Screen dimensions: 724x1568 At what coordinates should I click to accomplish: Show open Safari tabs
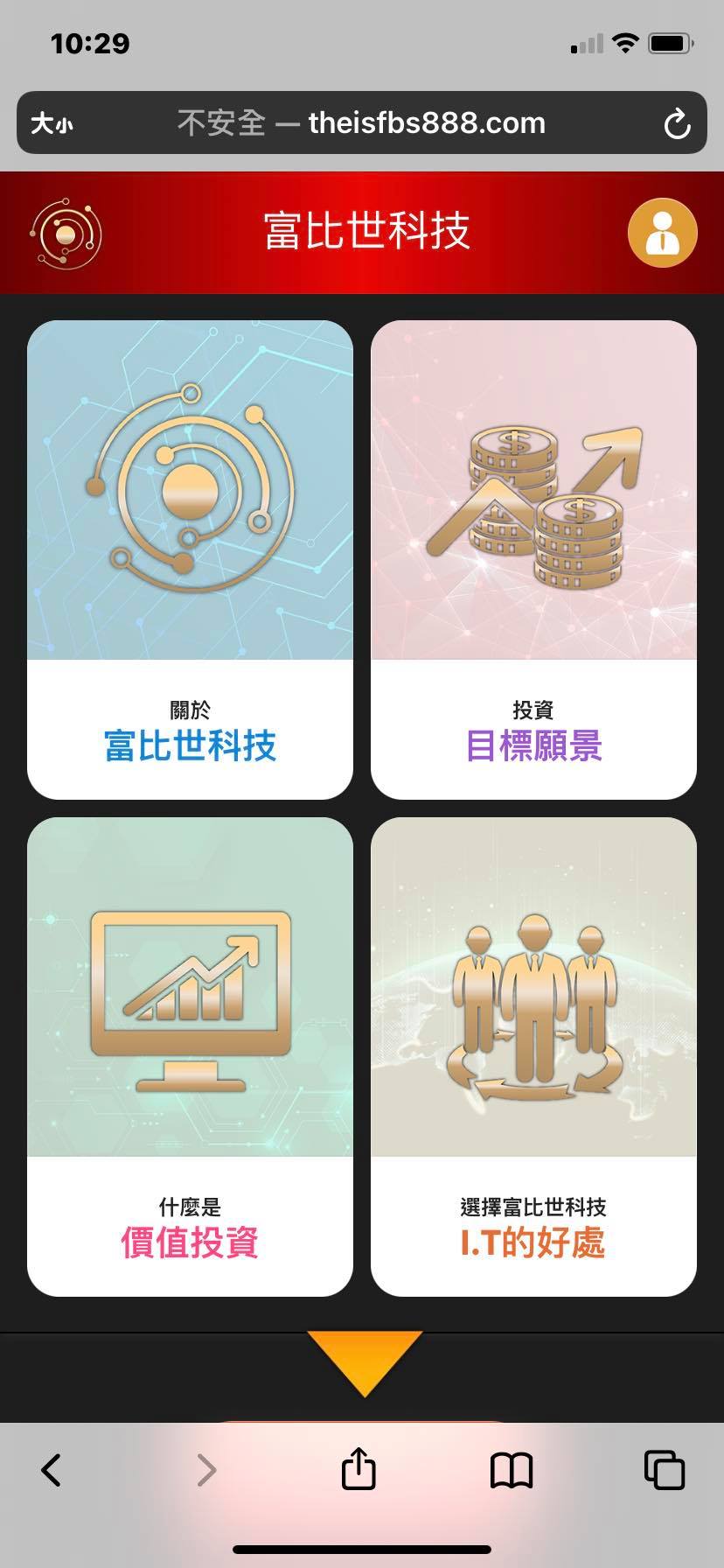click(664, 1470)
